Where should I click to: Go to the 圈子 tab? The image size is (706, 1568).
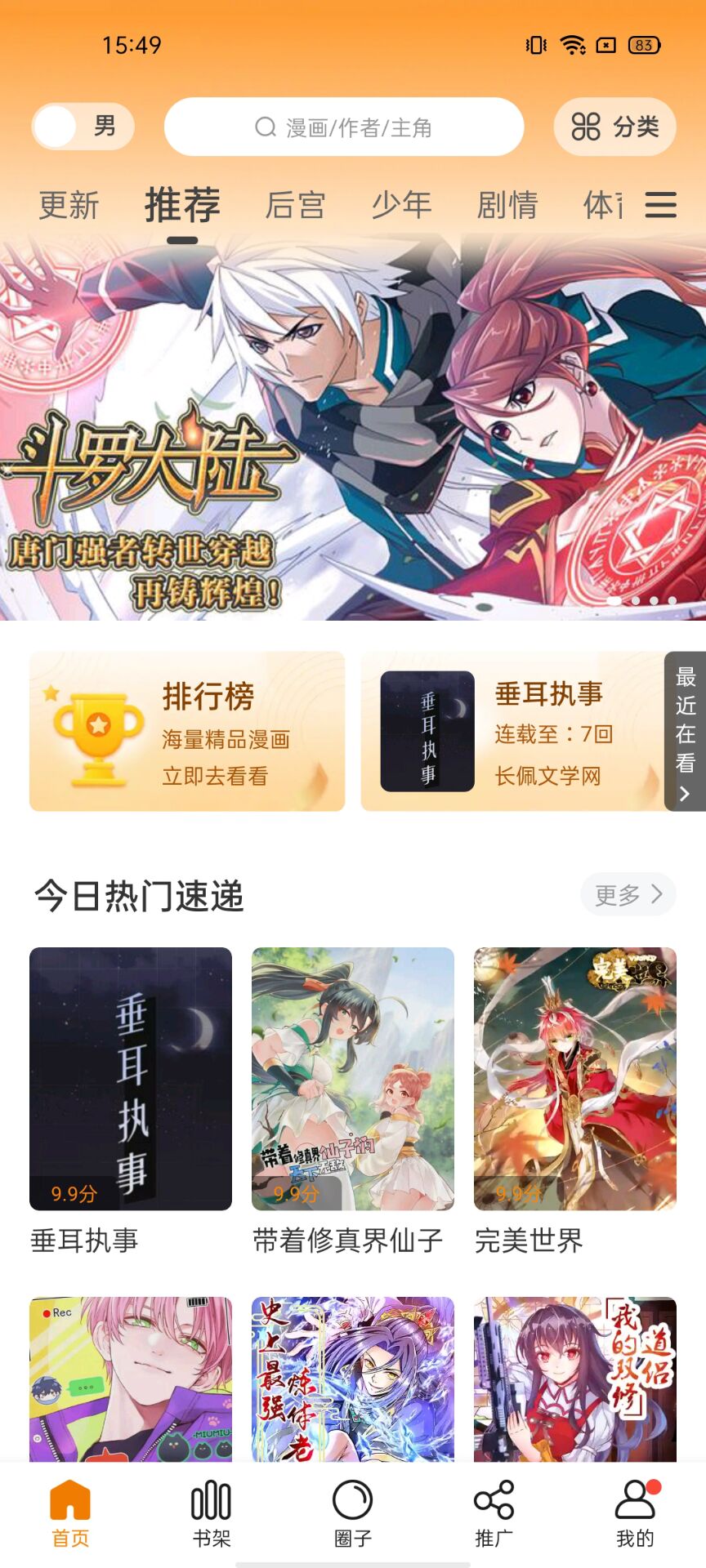point(353,1513)
